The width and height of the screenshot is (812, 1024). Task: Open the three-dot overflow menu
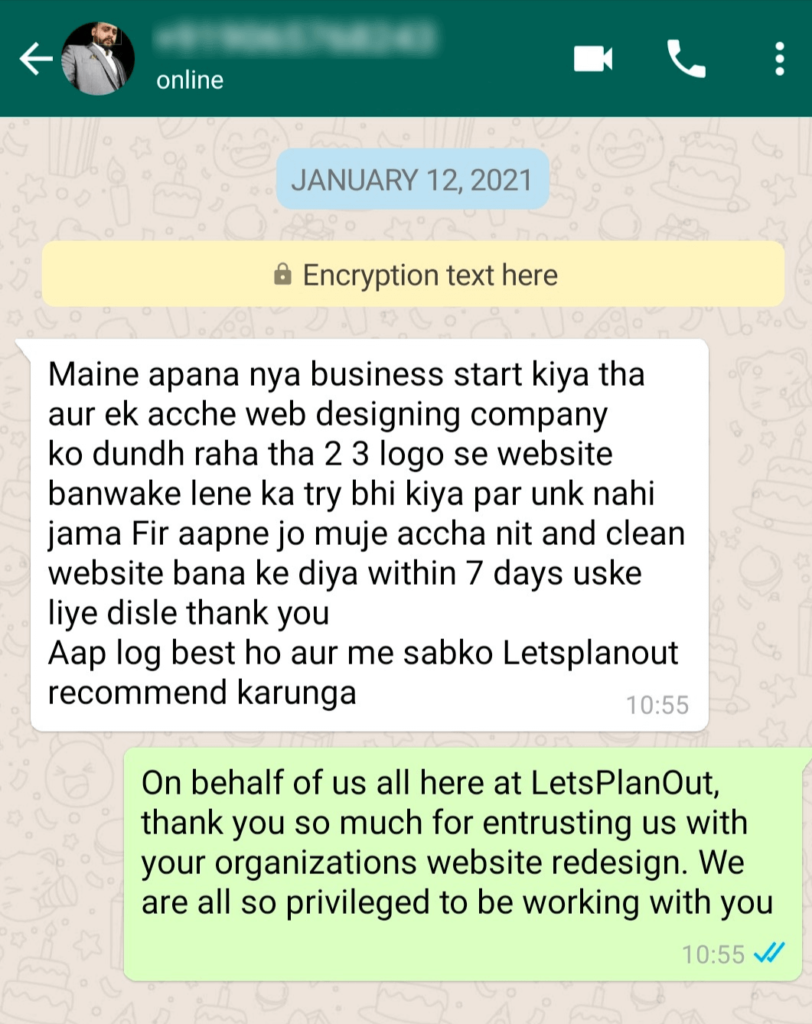pyautogui.click(x=779, y=60)
